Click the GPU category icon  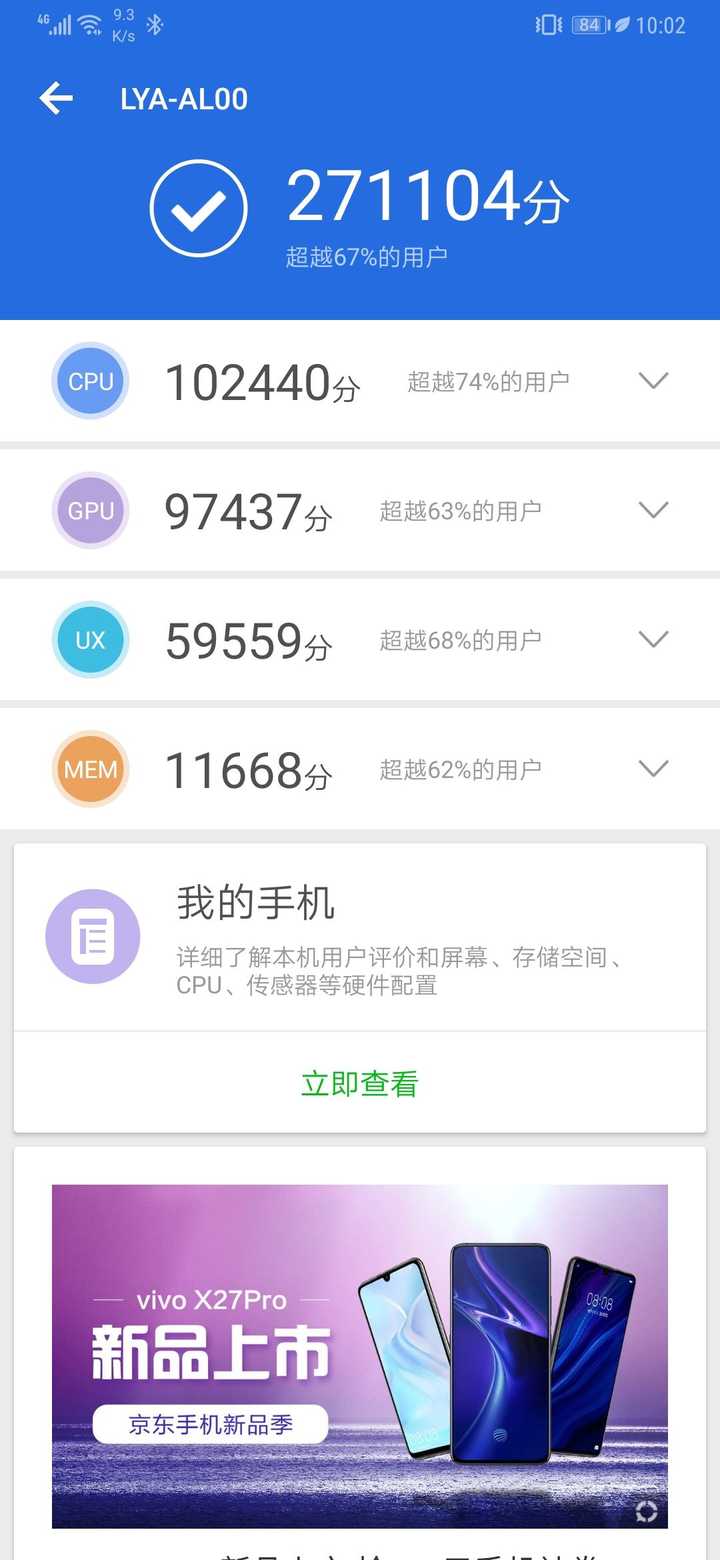tap(90, 510)
